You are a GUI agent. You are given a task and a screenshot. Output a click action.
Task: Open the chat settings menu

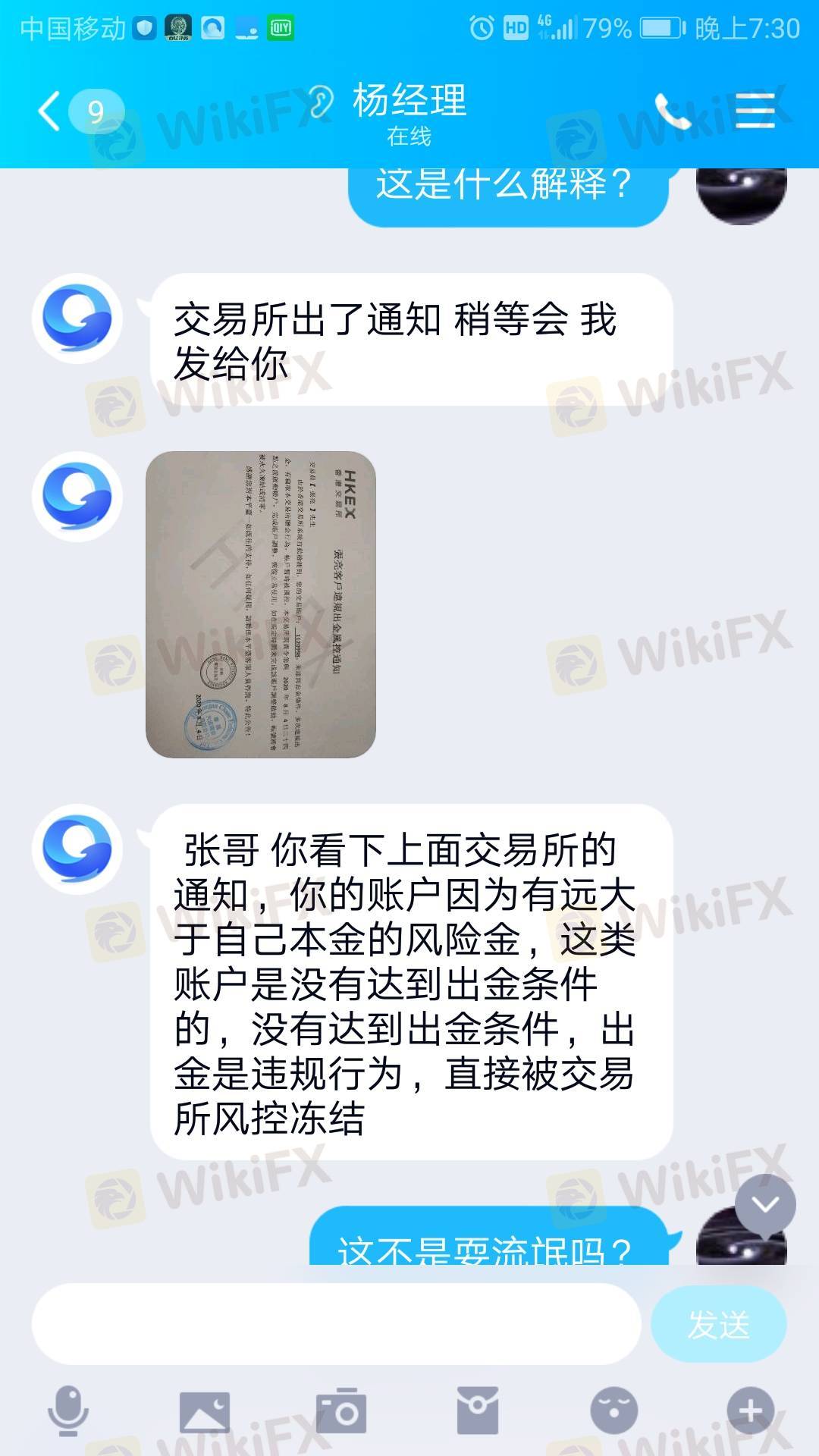point(755,111)
